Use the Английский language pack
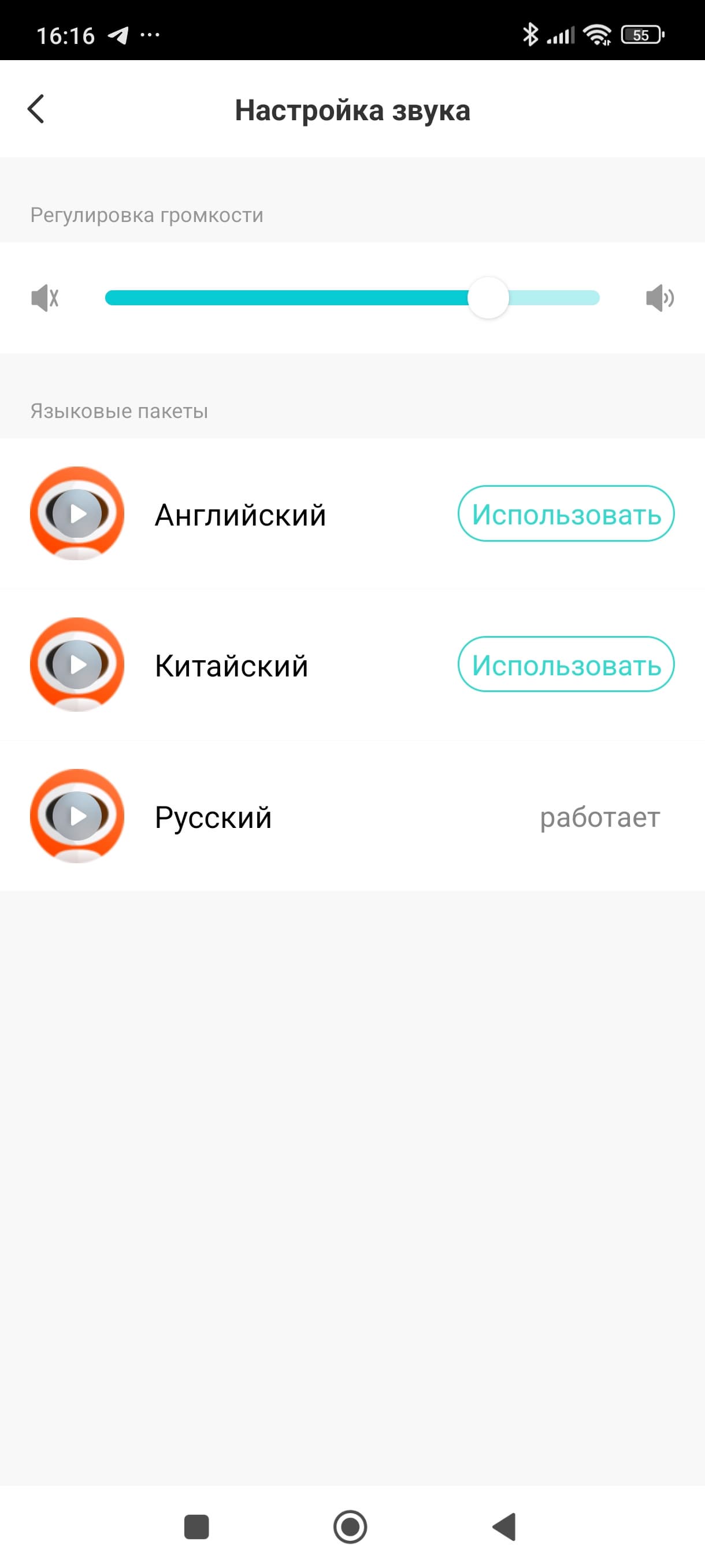The image size is (705, 1568). pyautogui.click(x=566, y=514)
